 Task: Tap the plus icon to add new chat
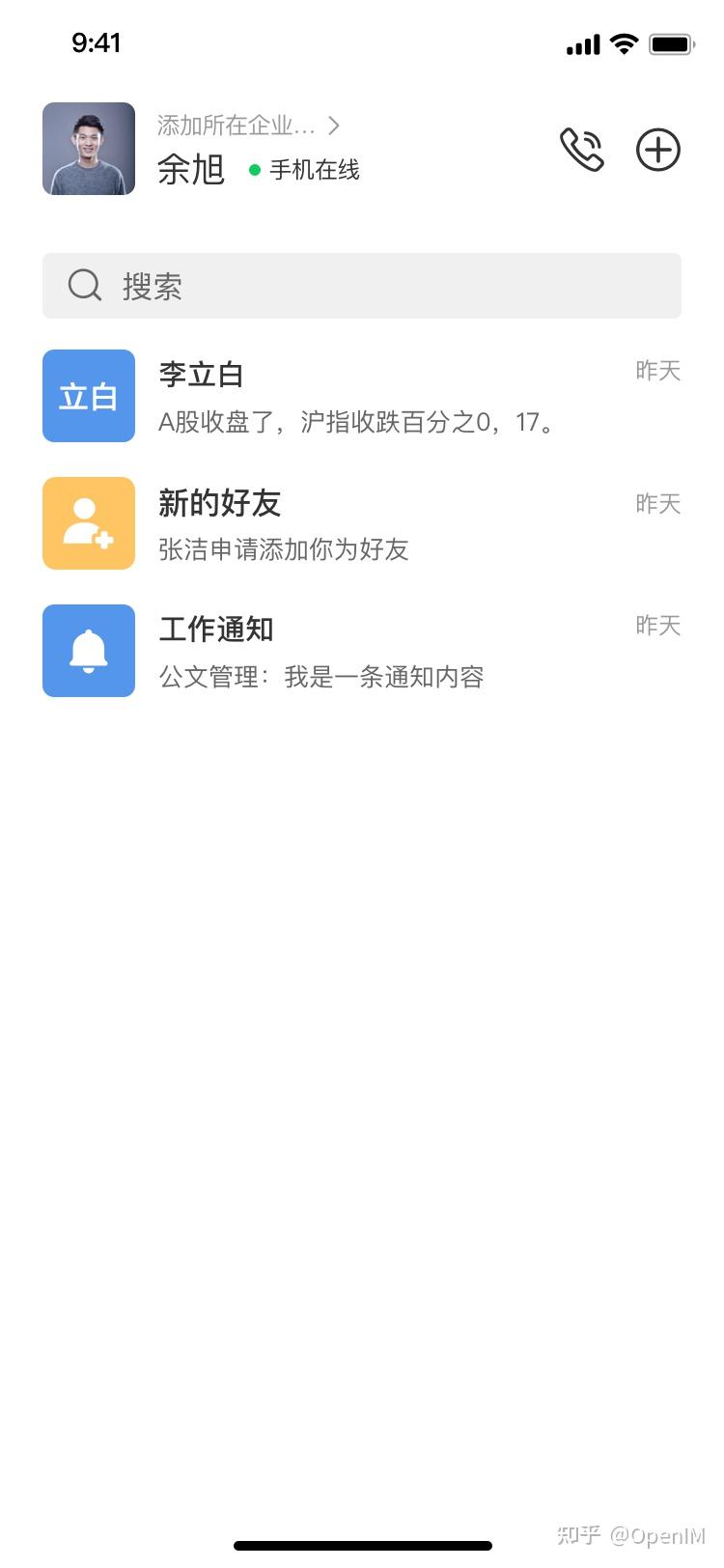658,150
